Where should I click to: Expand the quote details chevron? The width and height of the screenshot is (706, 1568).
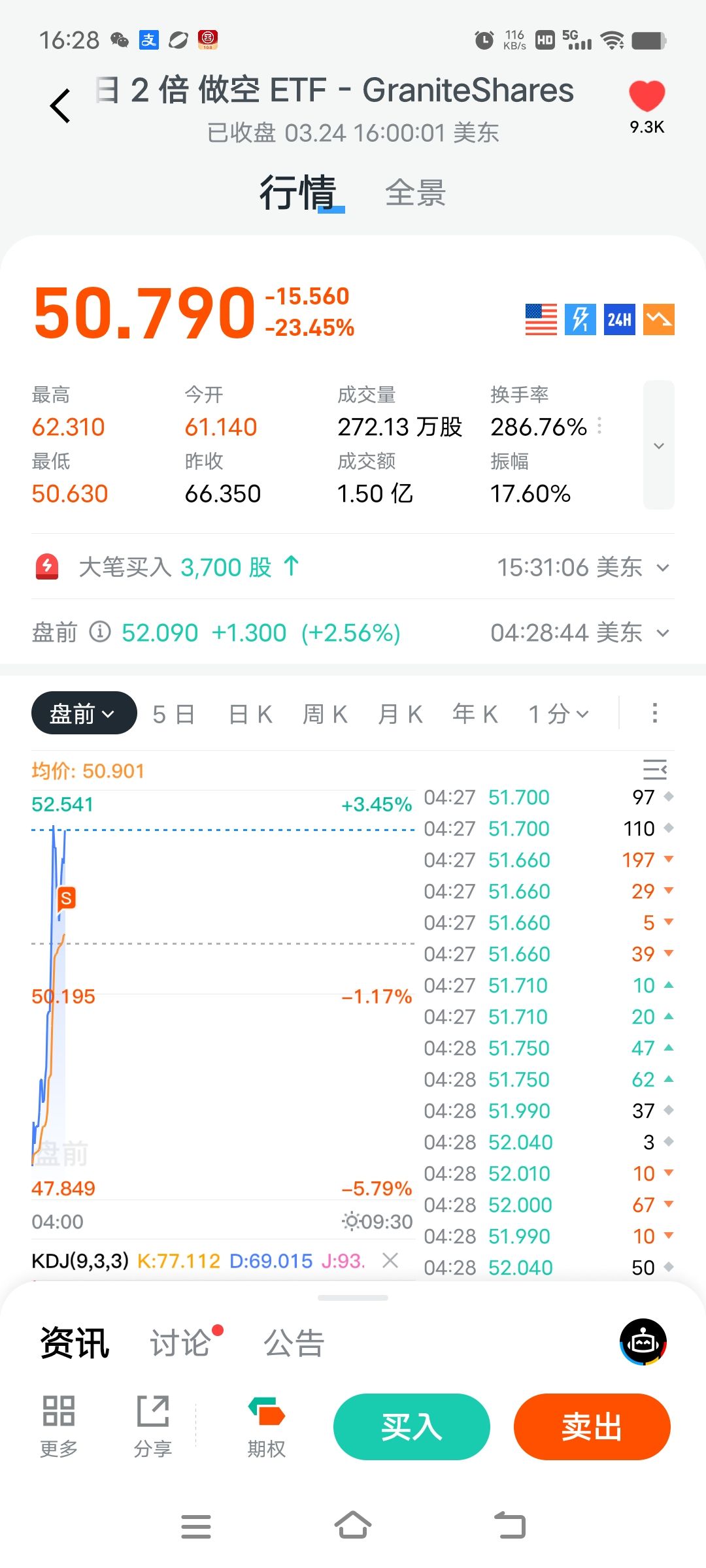[658, 446]
